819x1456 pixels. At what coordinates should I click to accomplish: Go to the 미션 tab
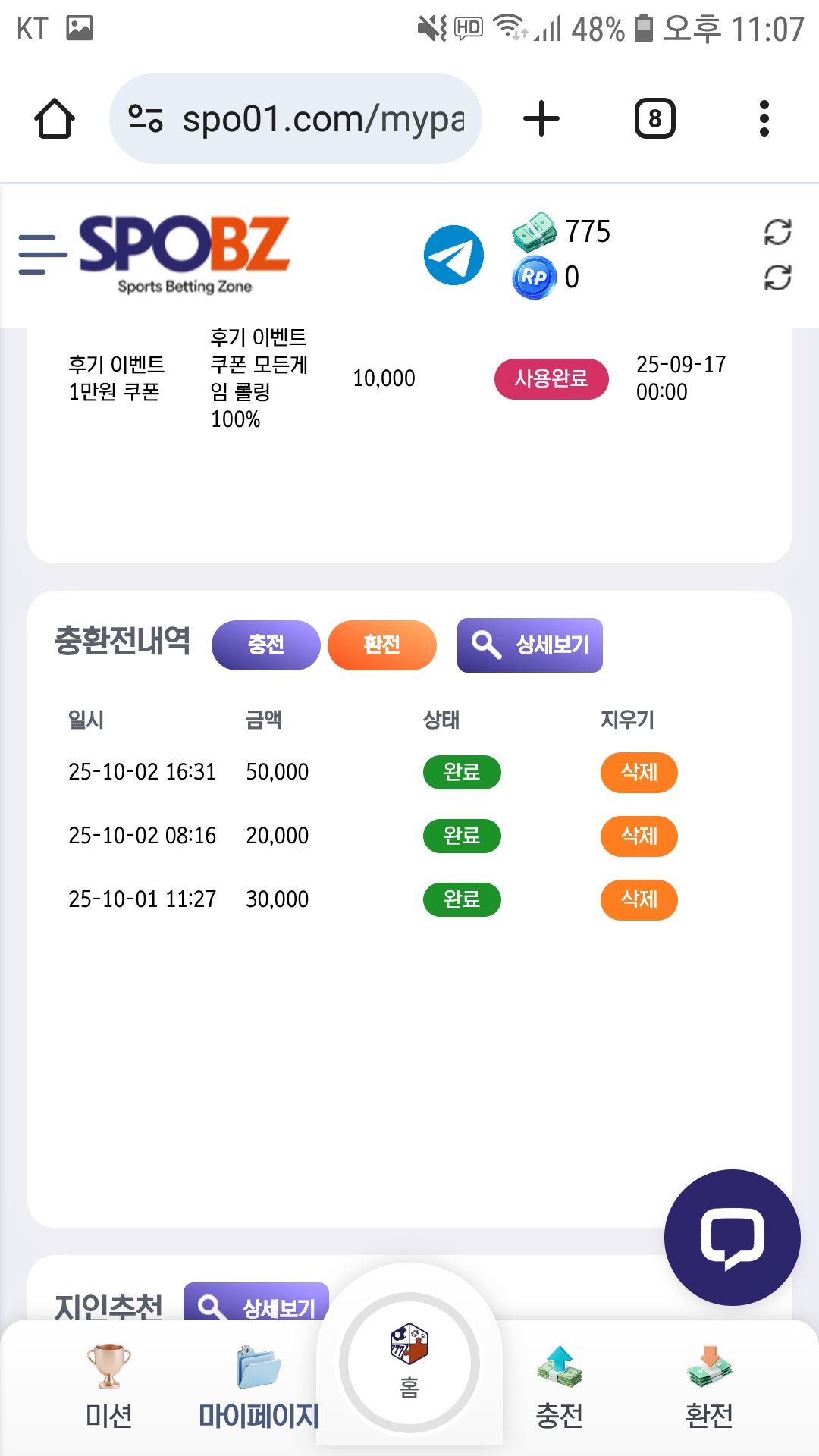coord(109,1388)
